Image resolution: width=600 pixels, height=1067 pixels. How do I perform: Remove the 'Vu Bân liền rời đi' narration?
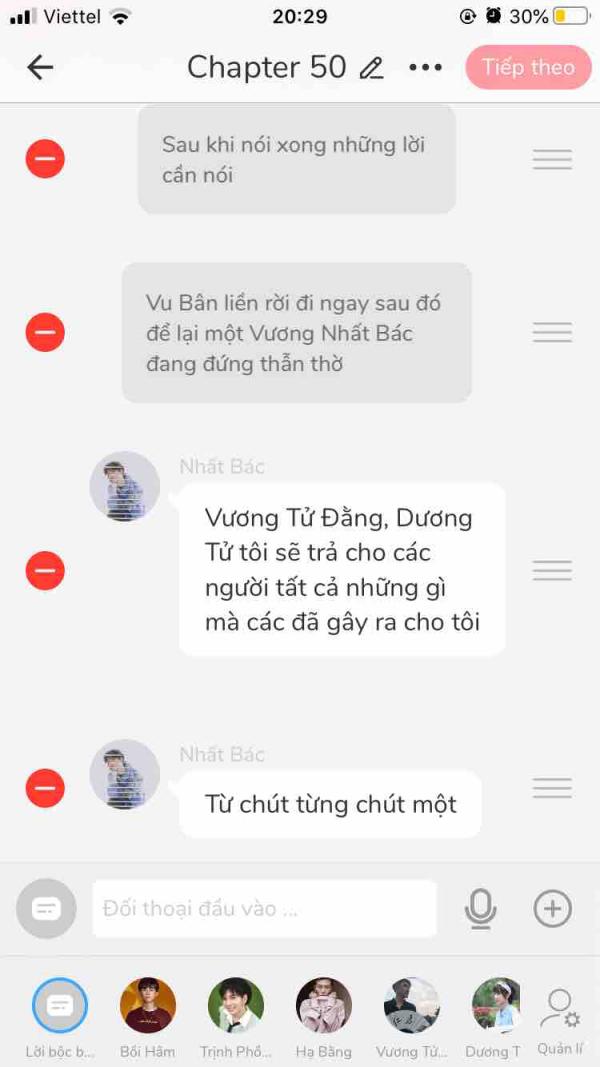tap(45, 332)
